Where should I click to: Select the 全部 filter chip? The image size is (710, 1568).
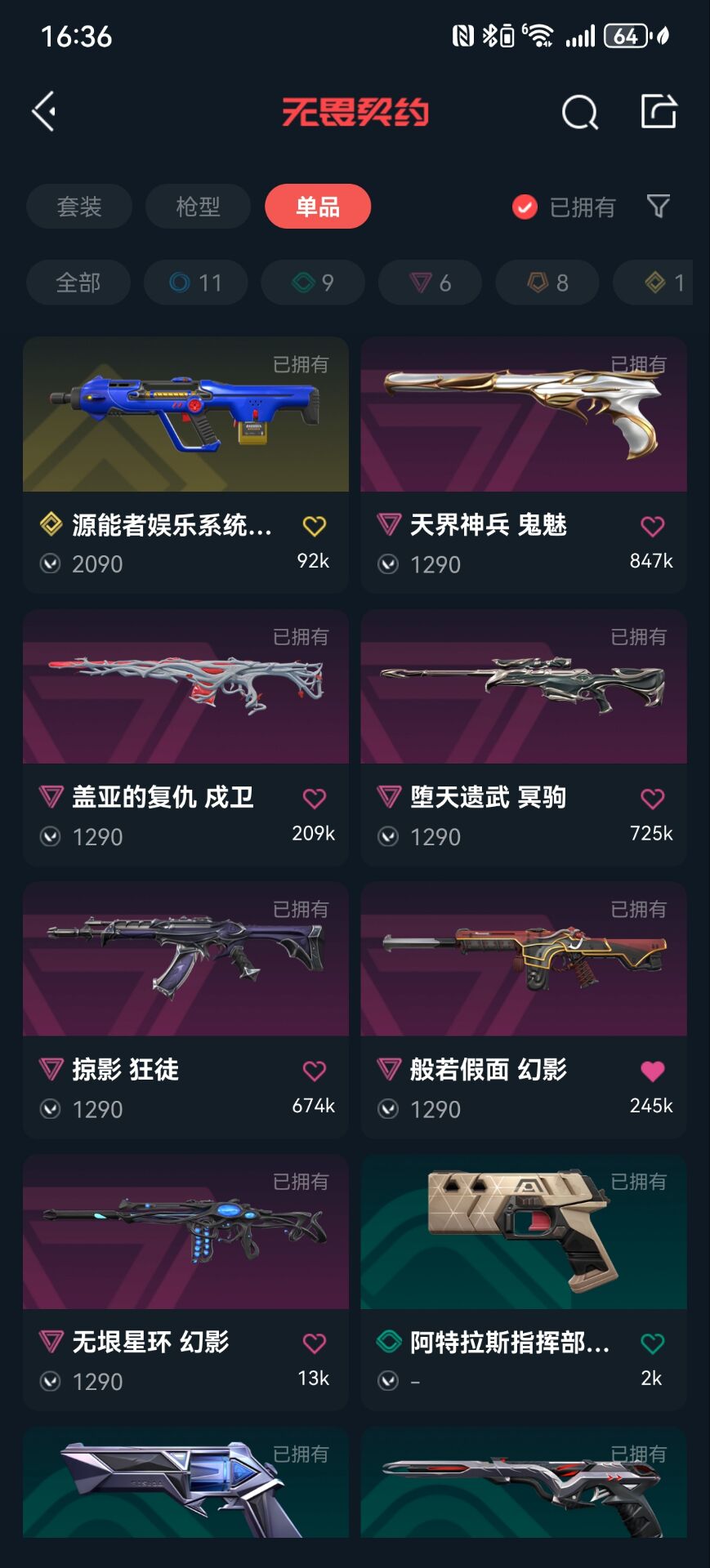[x=78, y=283]
